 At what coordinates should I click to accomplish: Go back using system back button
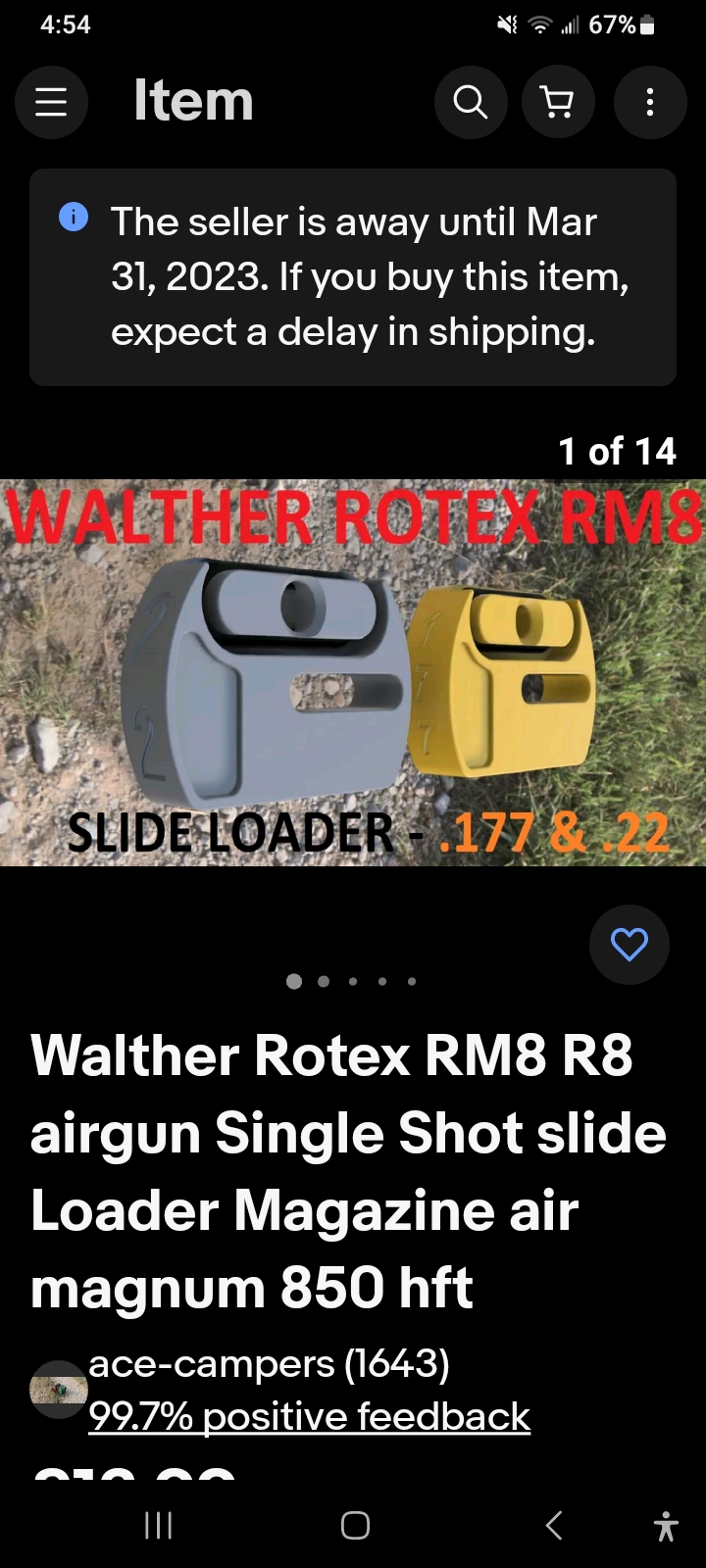554,1525
